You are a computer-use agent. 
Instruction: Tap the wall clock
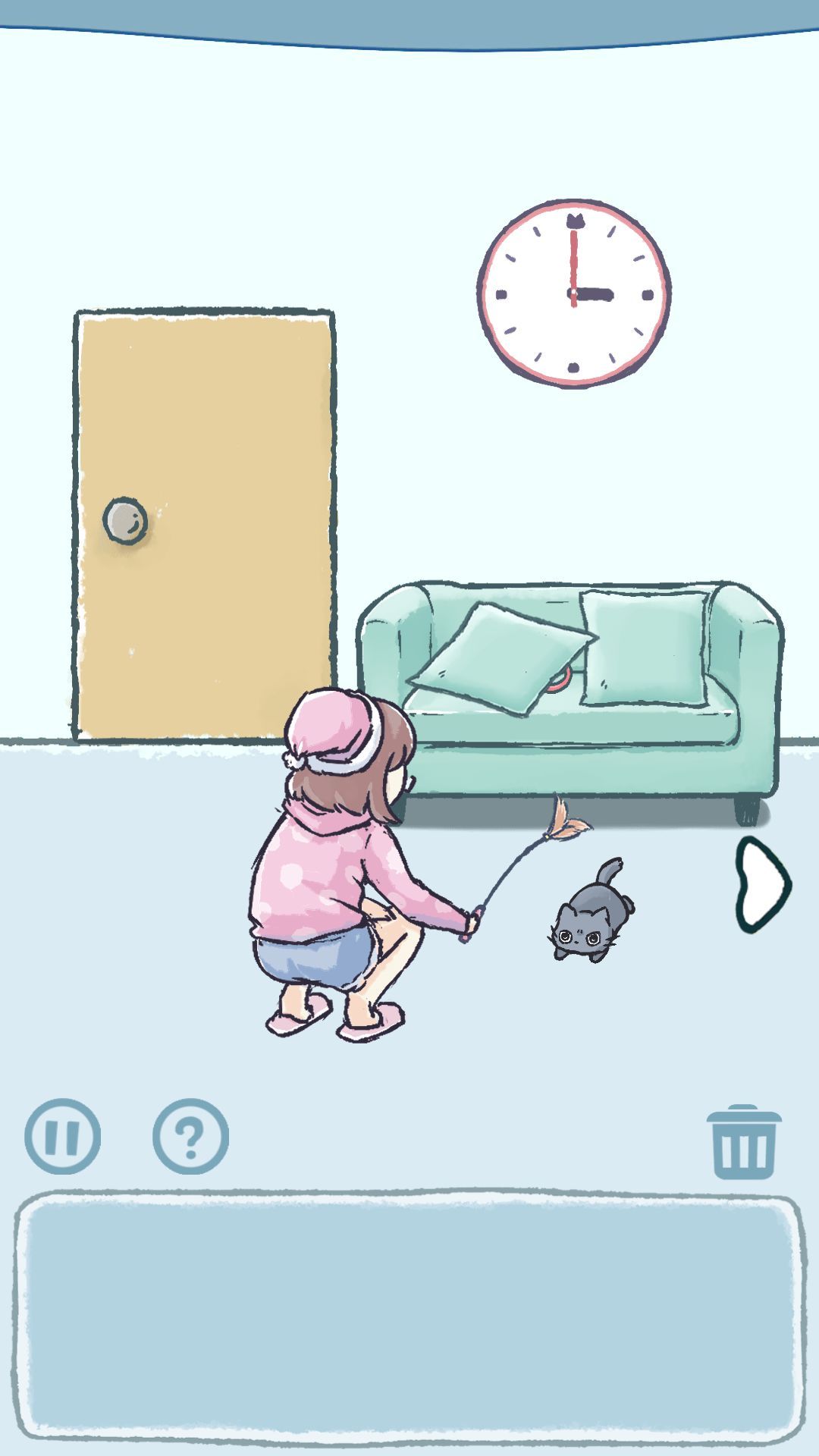[574, 293]
